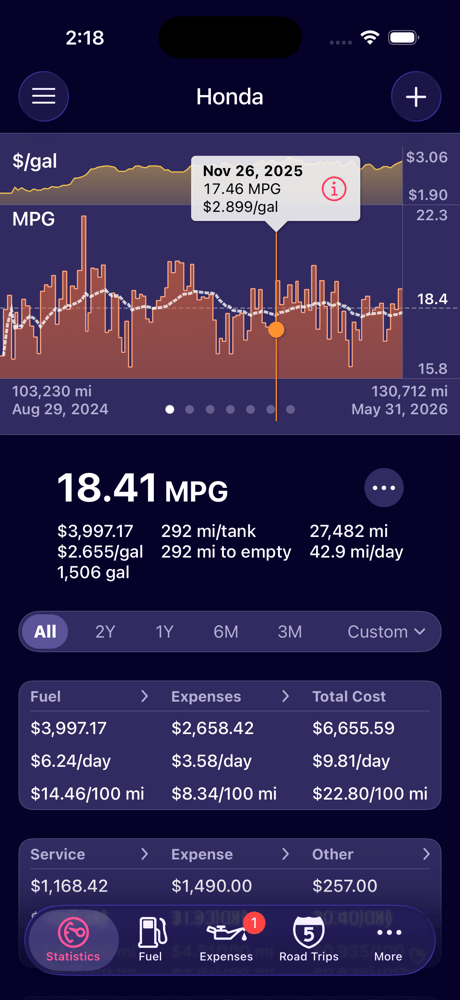Open the Expenses cost details
This screenshot has height=1000, width=460.
(x=230, y=696)
